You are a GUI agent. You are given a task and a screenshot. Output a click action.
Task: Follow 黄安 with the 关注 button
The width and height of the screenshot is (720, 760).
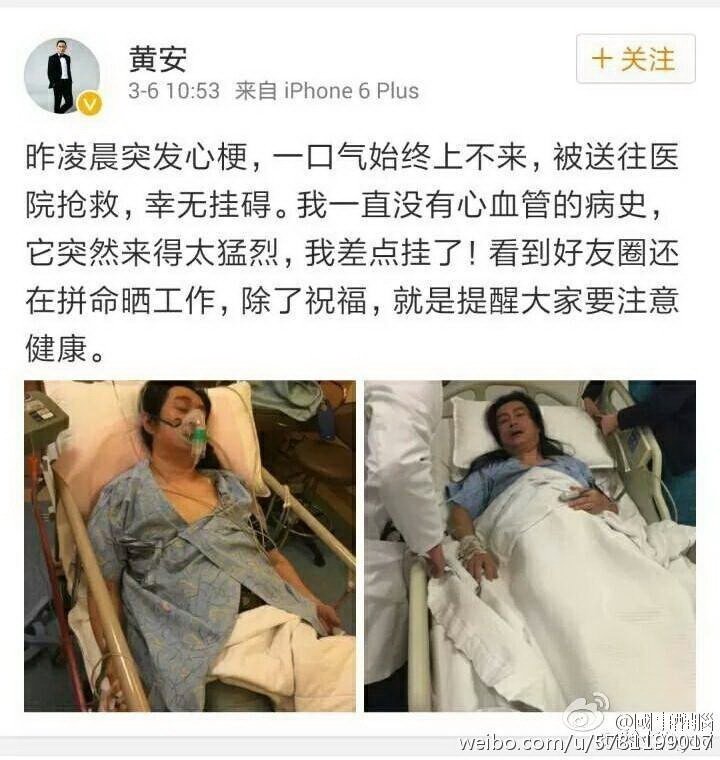click(634, 59)
